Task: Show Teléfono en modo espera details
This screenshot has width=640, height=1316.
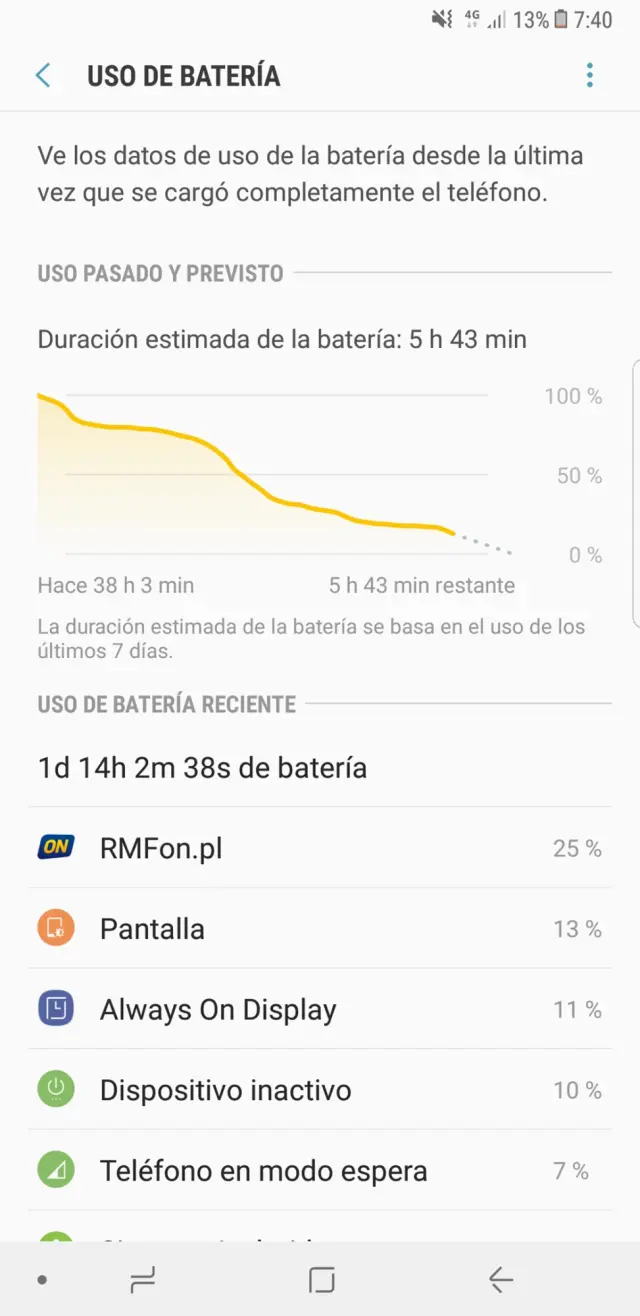Action: click(x=320, y=1171)
